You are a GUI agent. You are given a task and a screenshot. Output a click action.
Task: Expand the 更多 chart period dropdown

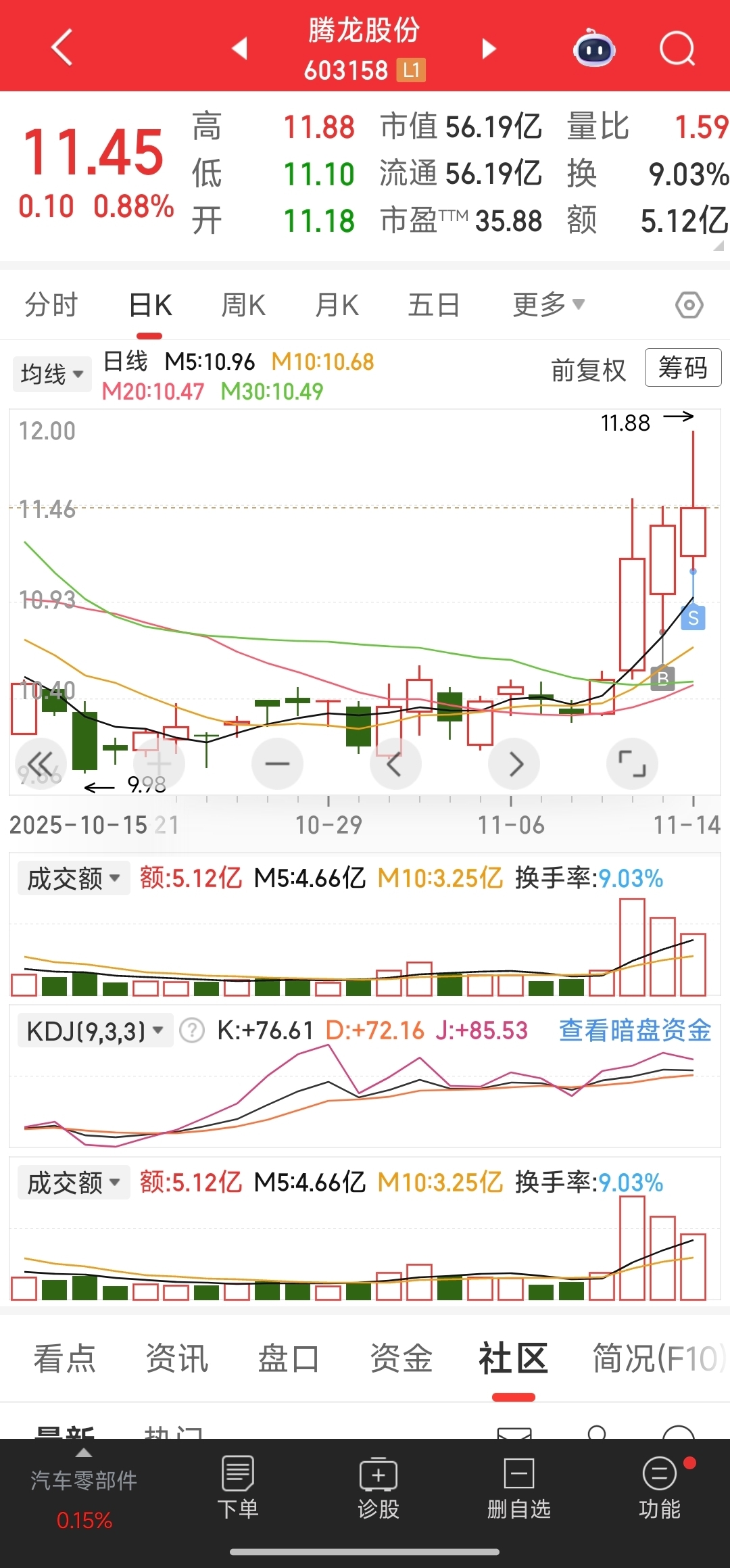pos(548,305)
